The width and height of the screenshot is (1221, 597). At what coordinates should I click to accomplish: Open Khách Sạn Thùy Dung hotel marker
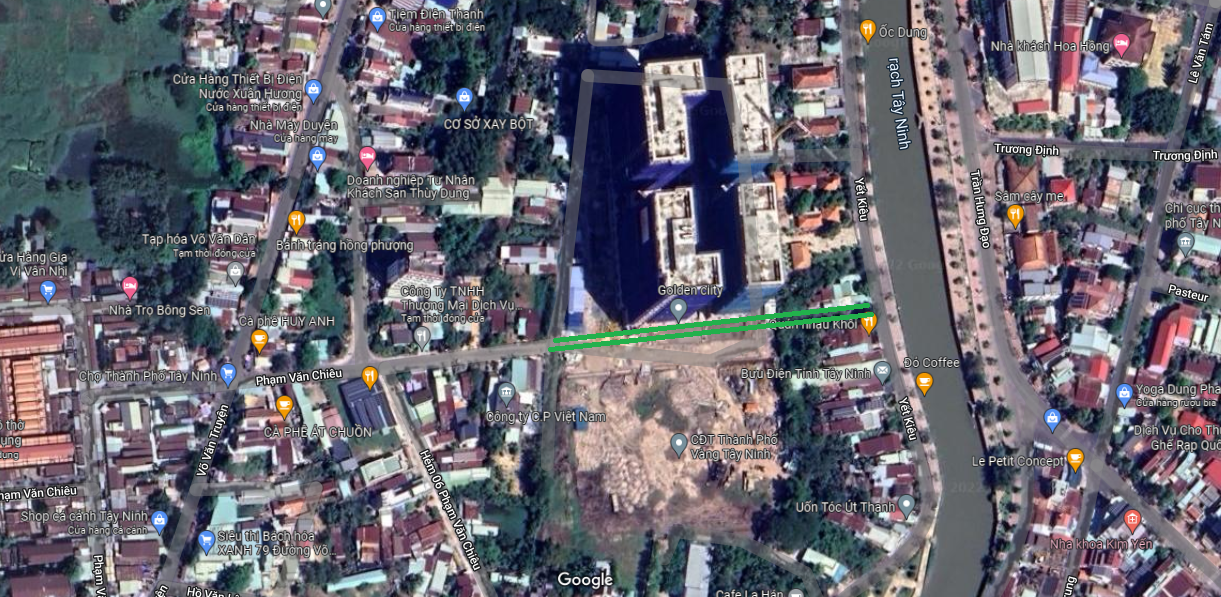tap(367, 157)
